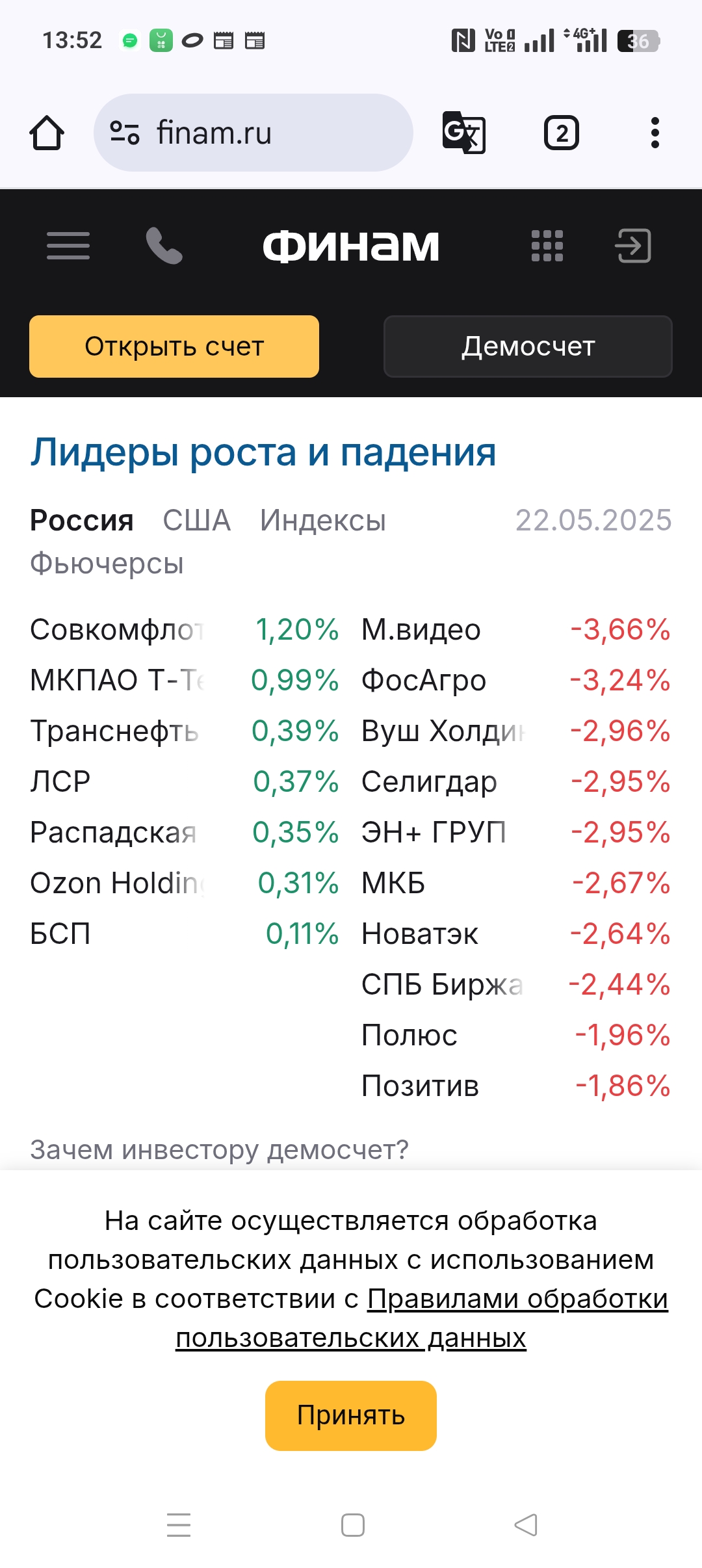Open the Совкомфлот stock row
702x1568 pixels.
coord(117,630)
